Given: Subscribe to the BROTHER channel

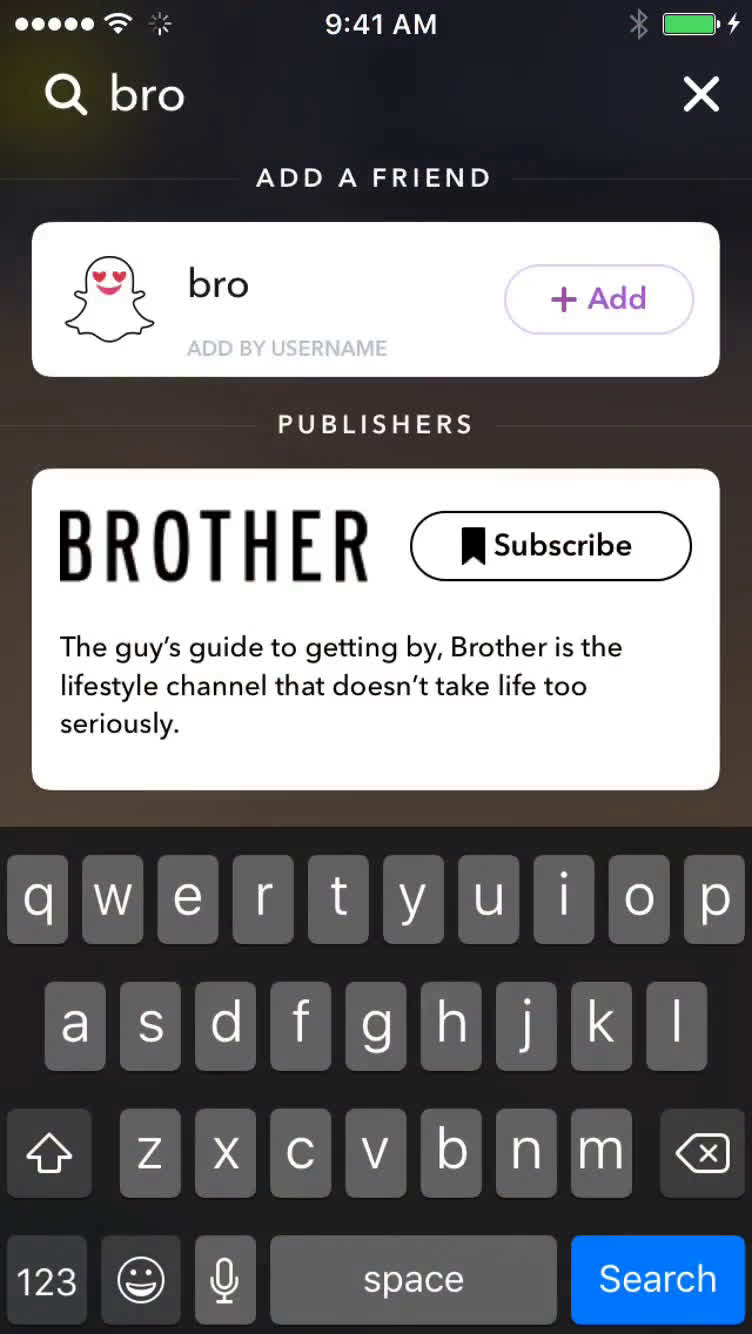Looking at the screenshot, I should pos(549,545).
